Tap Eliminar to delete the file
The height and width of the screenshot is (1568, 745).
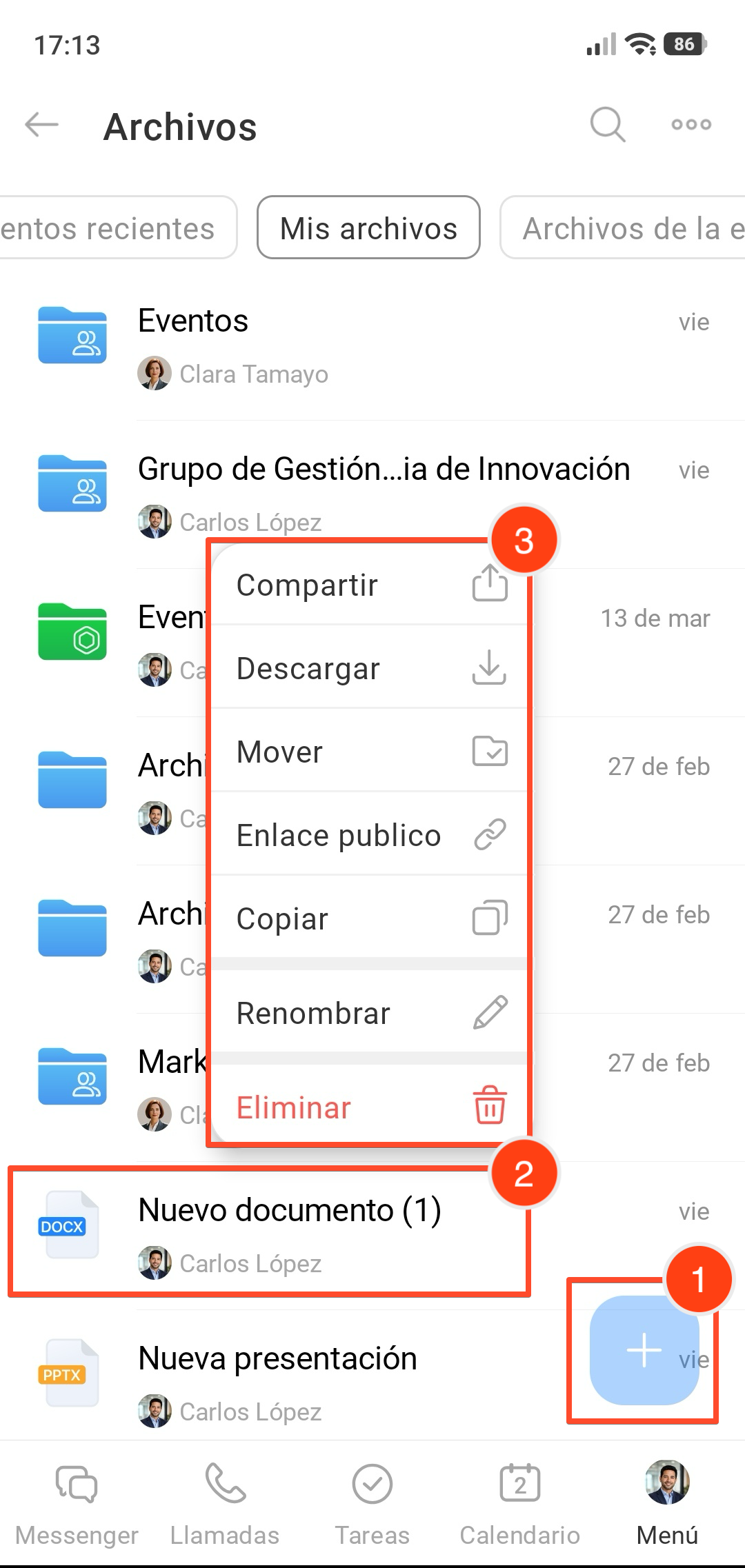(370, 1108)
